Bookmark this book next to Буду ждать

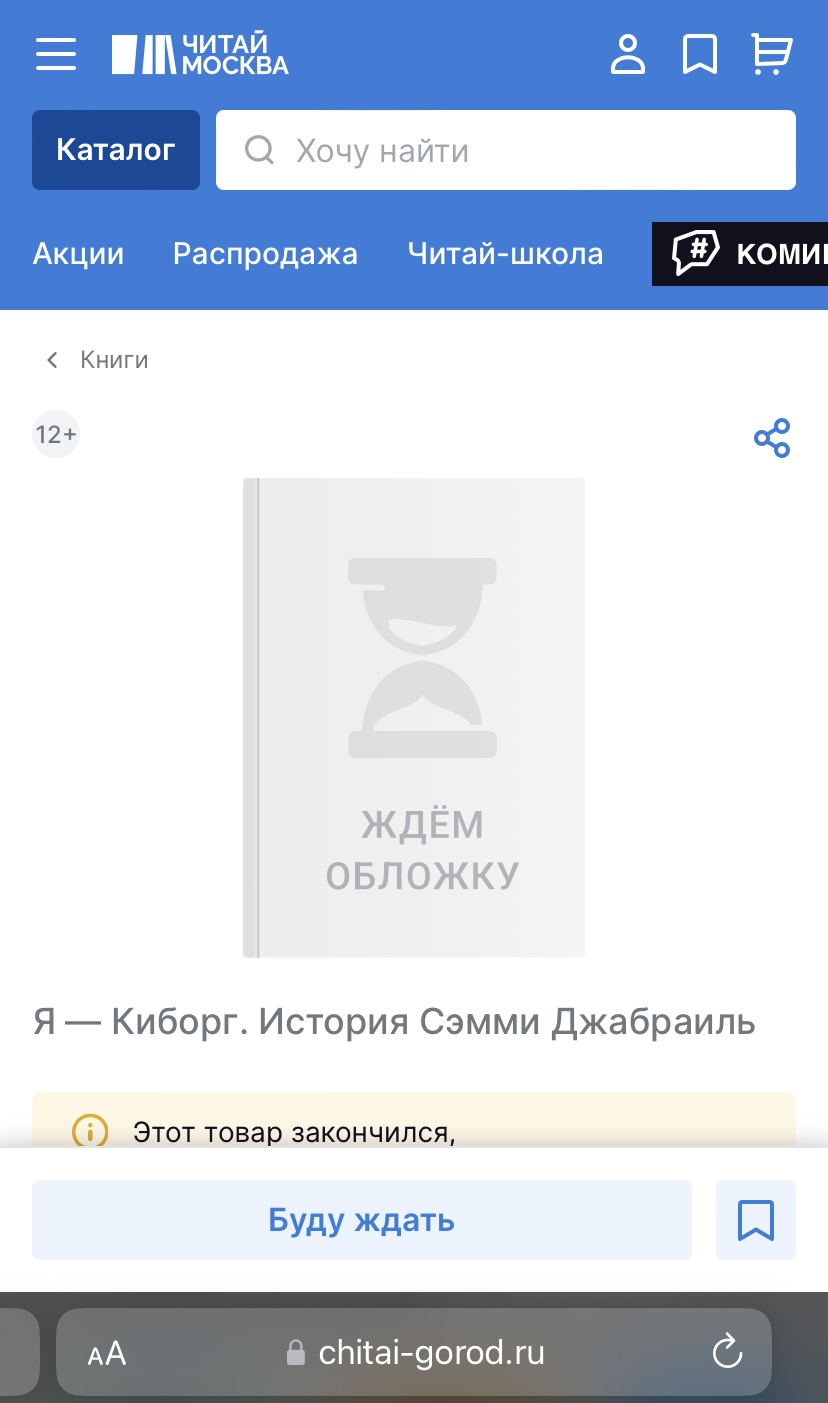(756, 1220)
